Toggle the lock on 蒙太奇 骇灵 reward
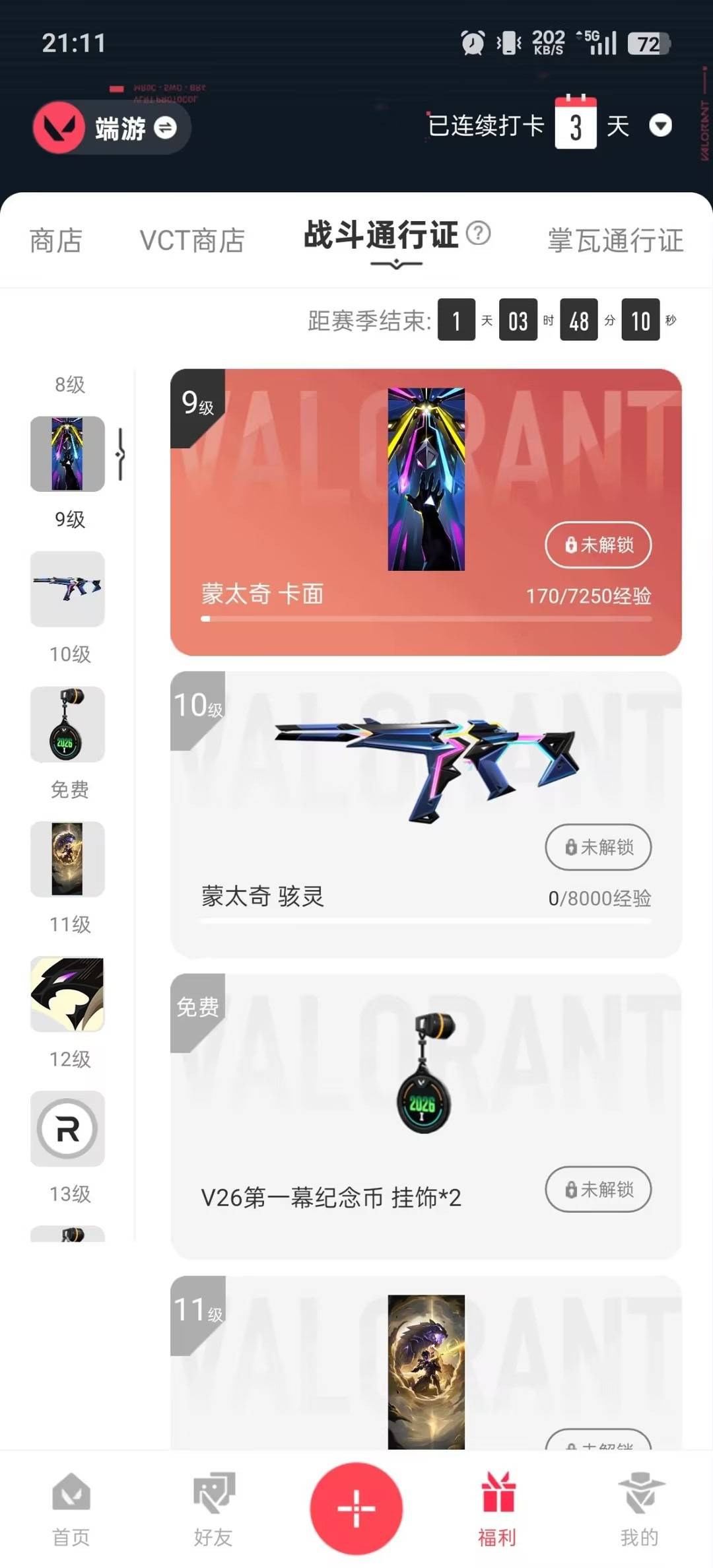The image size is (713, 1568). tap(597, 848)
